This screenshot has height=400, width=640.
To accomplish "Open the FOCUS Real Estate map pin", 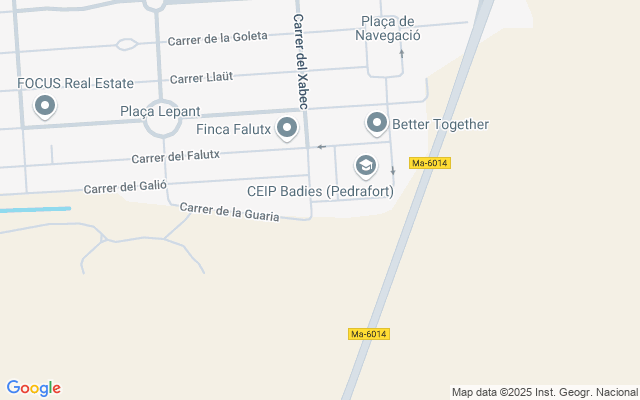I will 44,105.
